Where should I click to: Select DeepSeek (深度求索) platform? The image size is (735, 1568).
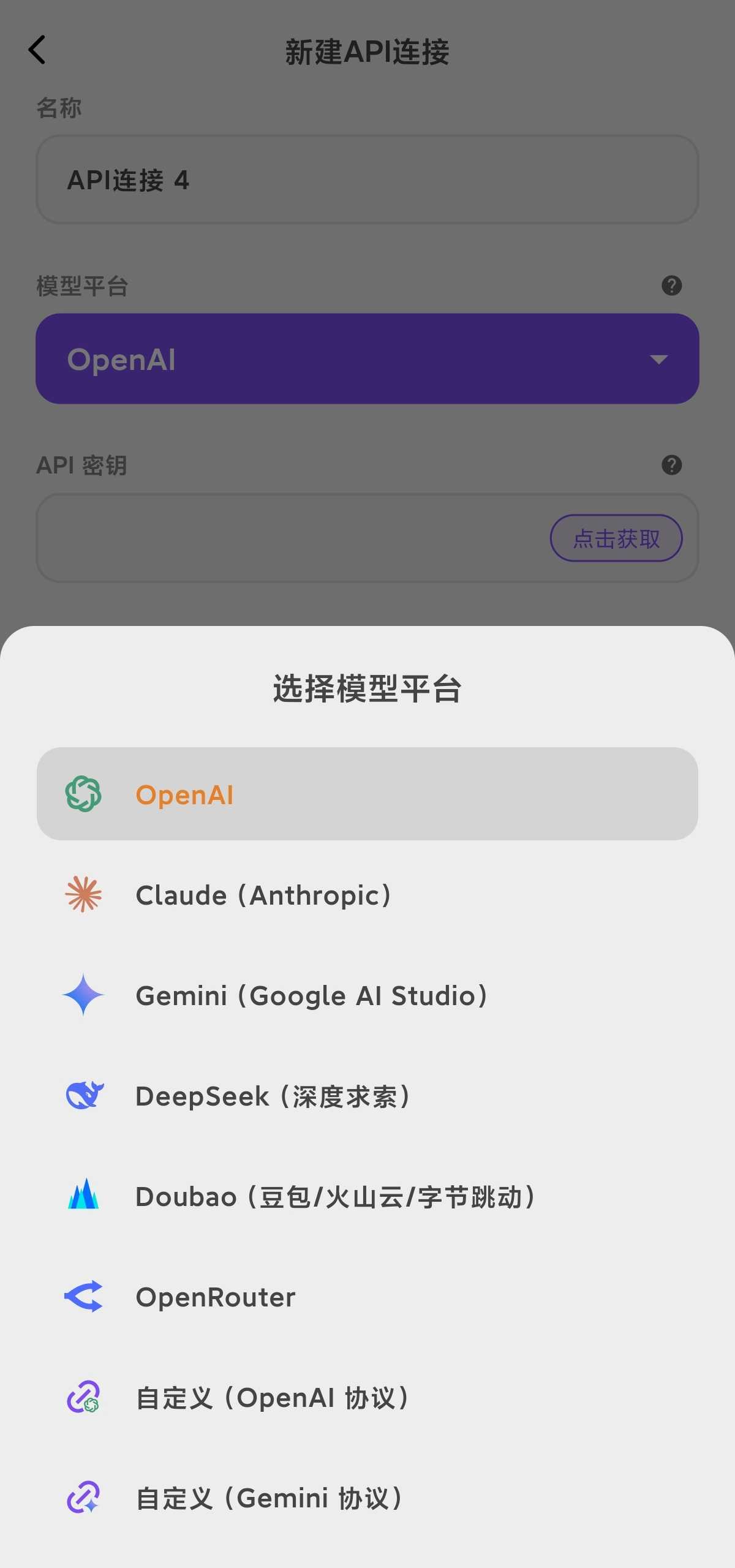coord(367,1096)
